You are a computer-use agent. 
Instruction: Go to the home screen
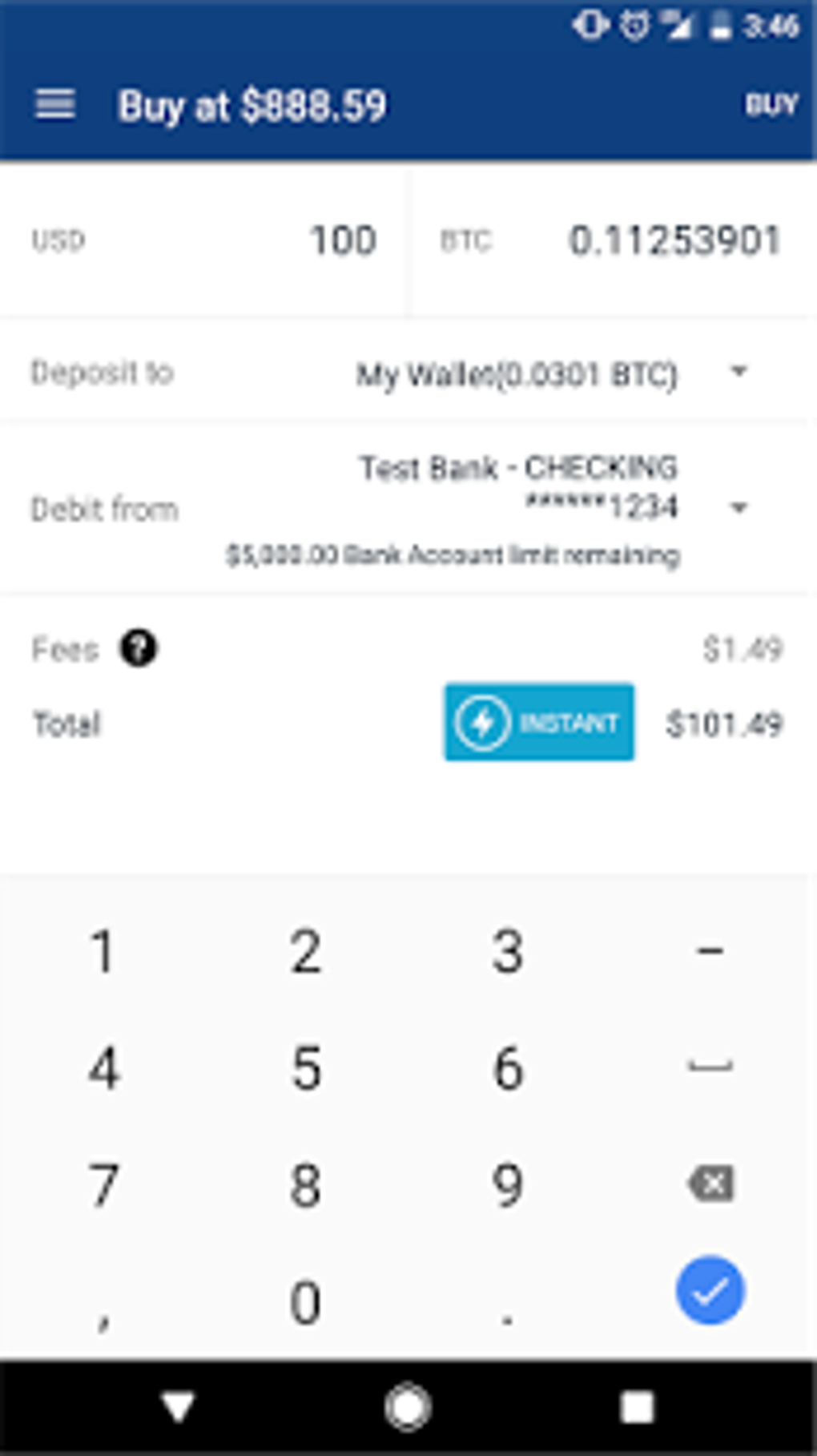tap(408, 1407)
